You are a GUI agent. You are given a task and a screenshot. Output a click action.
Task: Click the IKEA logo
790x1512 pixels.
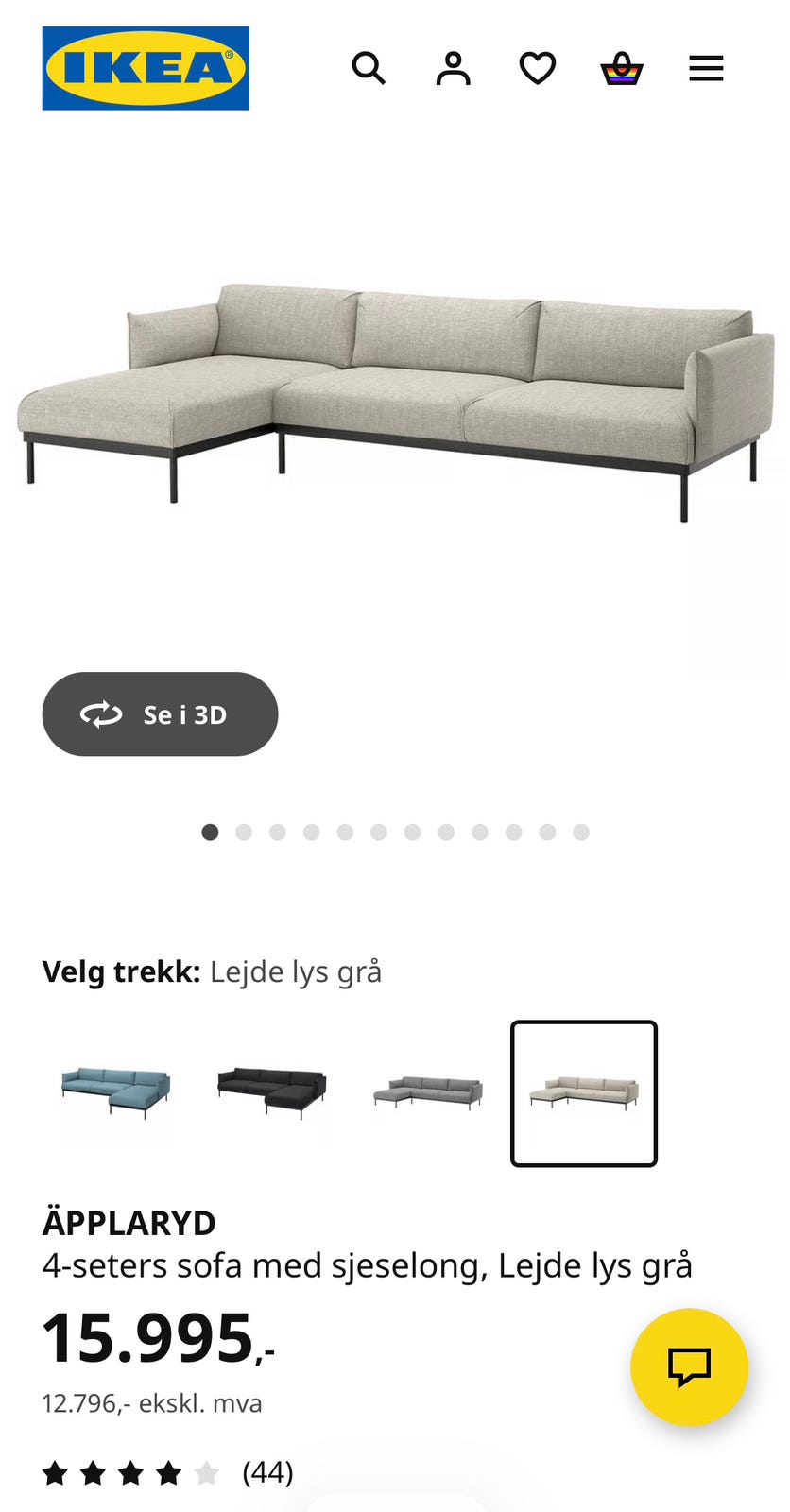pyautogui.click(x=145, y=68)
